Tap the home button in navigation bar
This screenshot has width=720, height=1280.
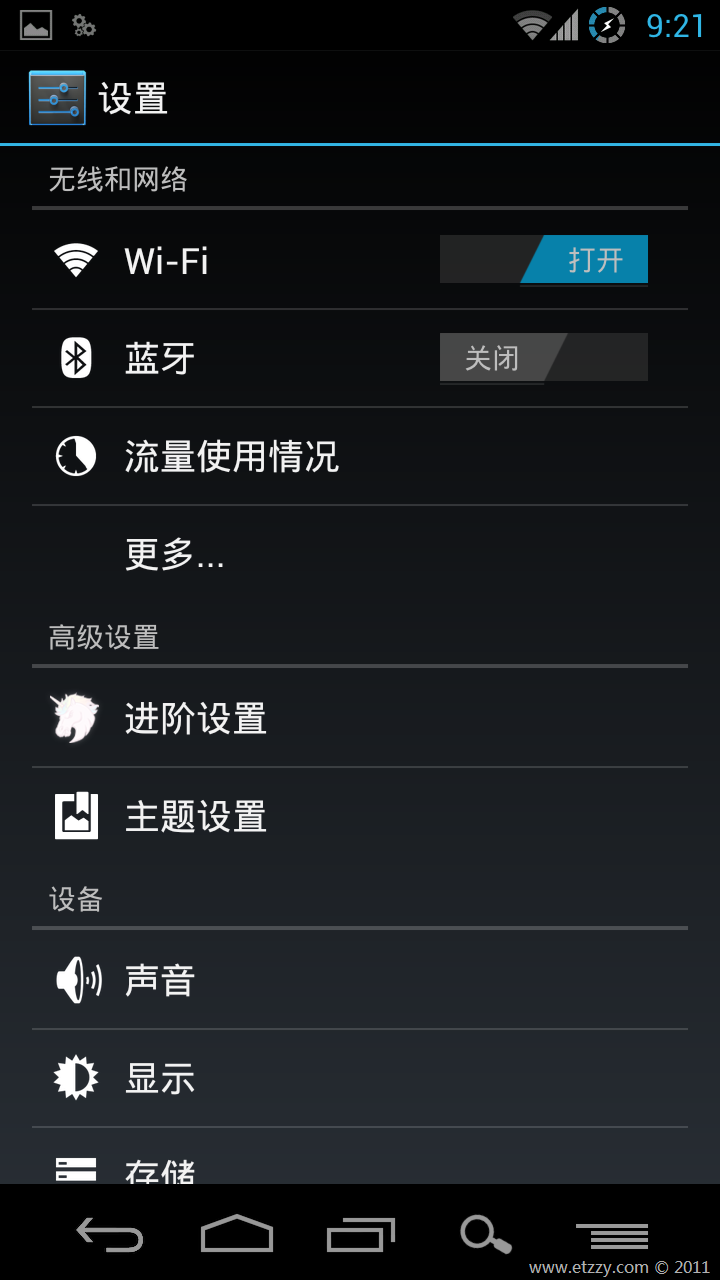coord(237,1234)
